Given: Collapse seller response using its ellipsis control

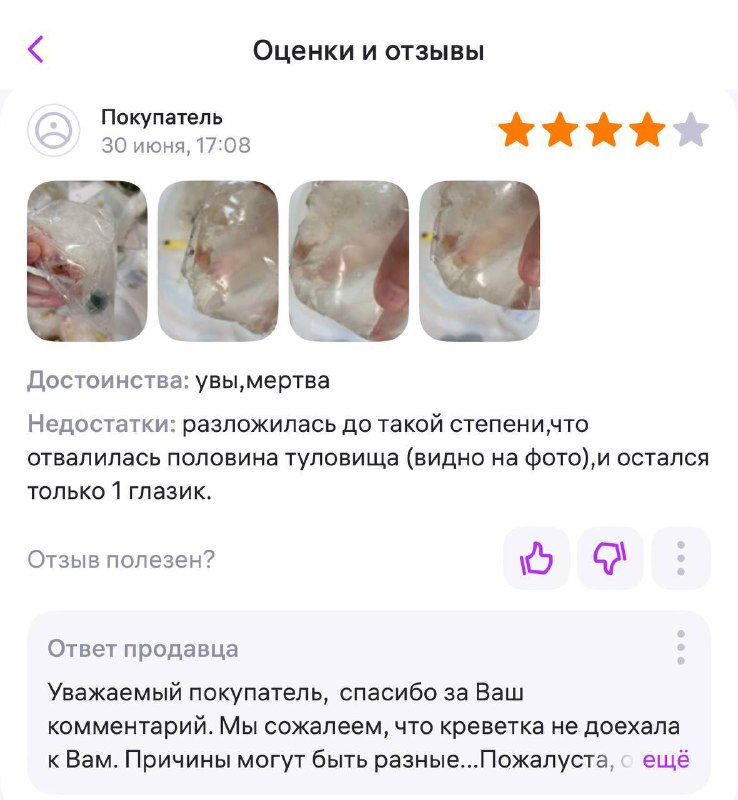Looking at the screenshot, I should [681, 648].
